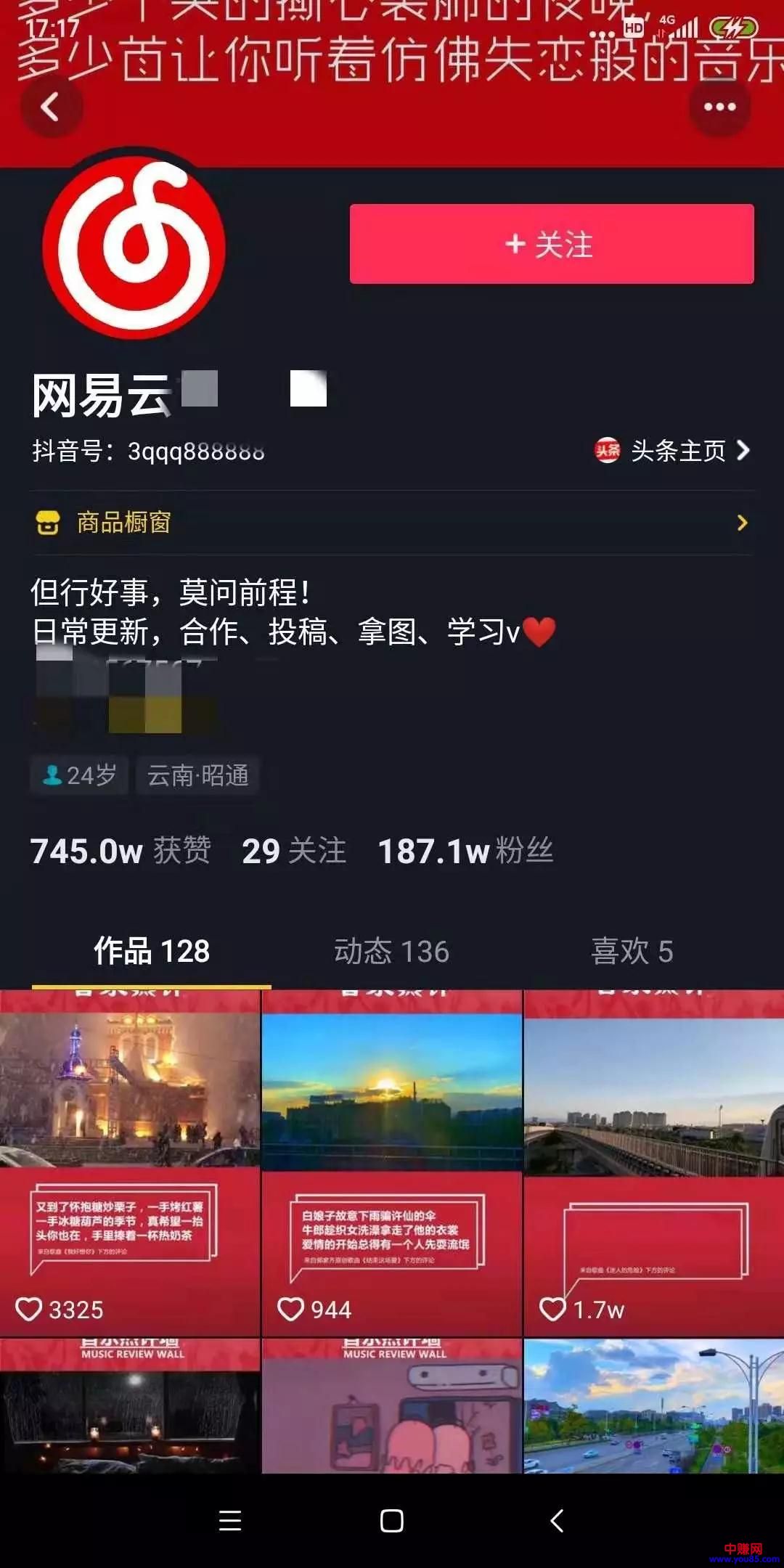Open the 29 关注 following list
Viewport: 784px width, 1568px height.
(293, 851)
